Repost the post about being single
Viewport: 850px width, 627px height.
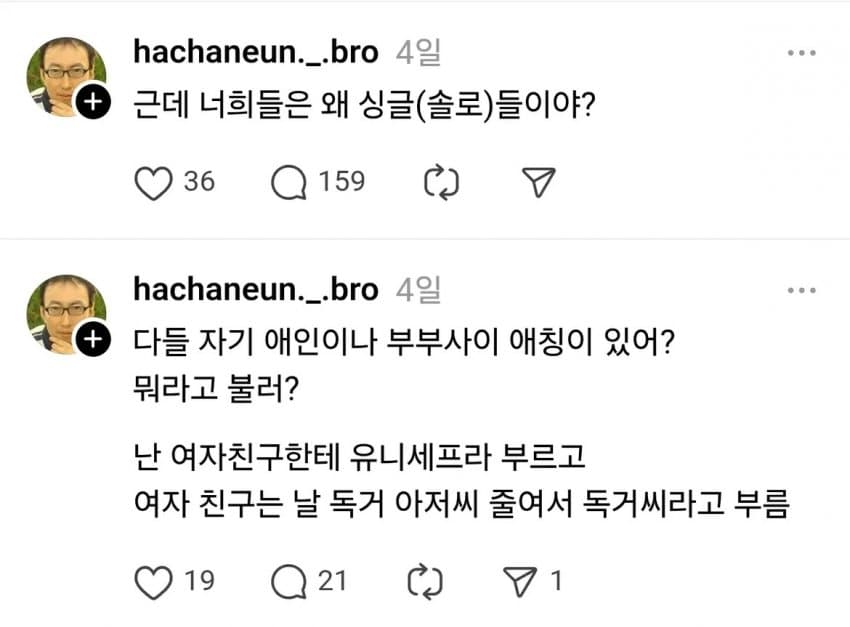click(x=440, y=182)
